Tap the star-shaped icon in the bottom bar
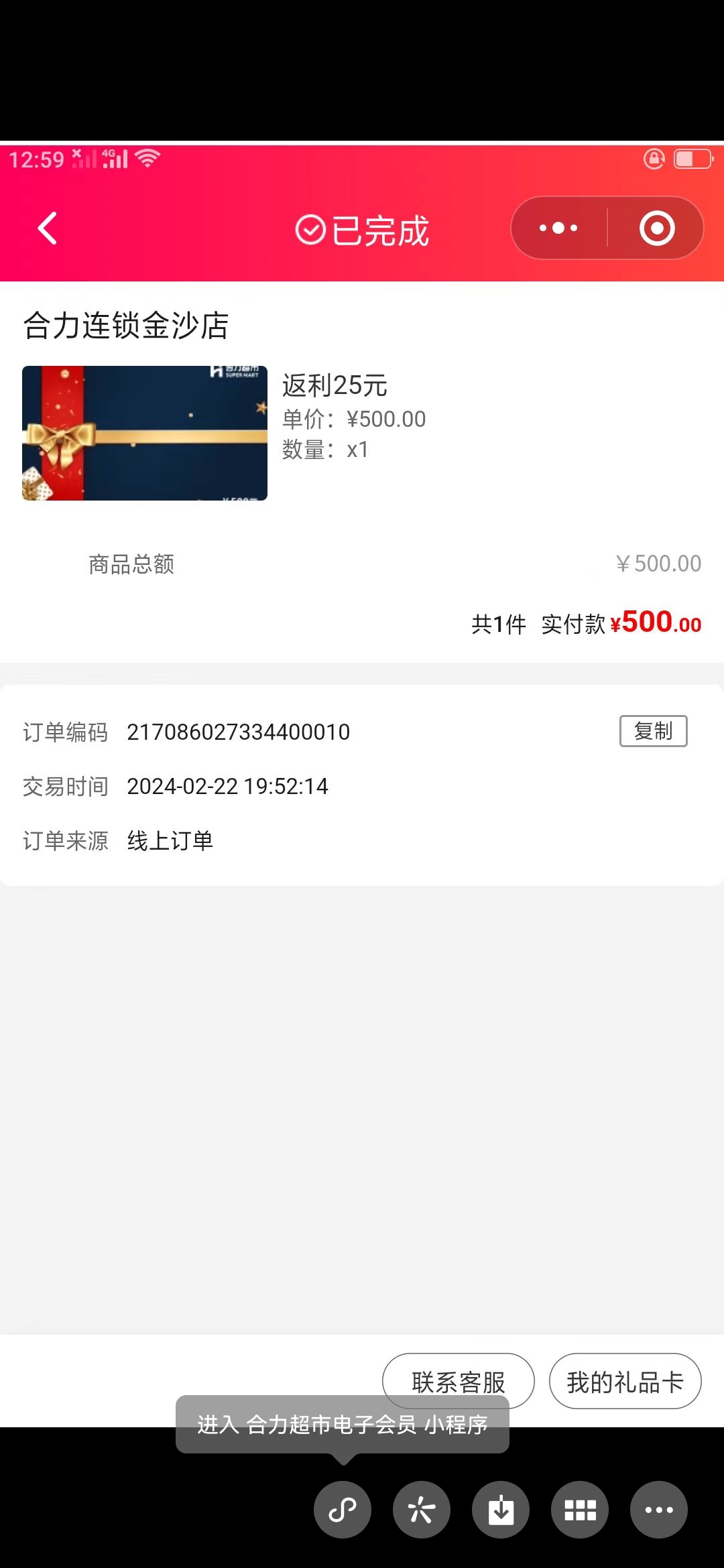 421,1510
